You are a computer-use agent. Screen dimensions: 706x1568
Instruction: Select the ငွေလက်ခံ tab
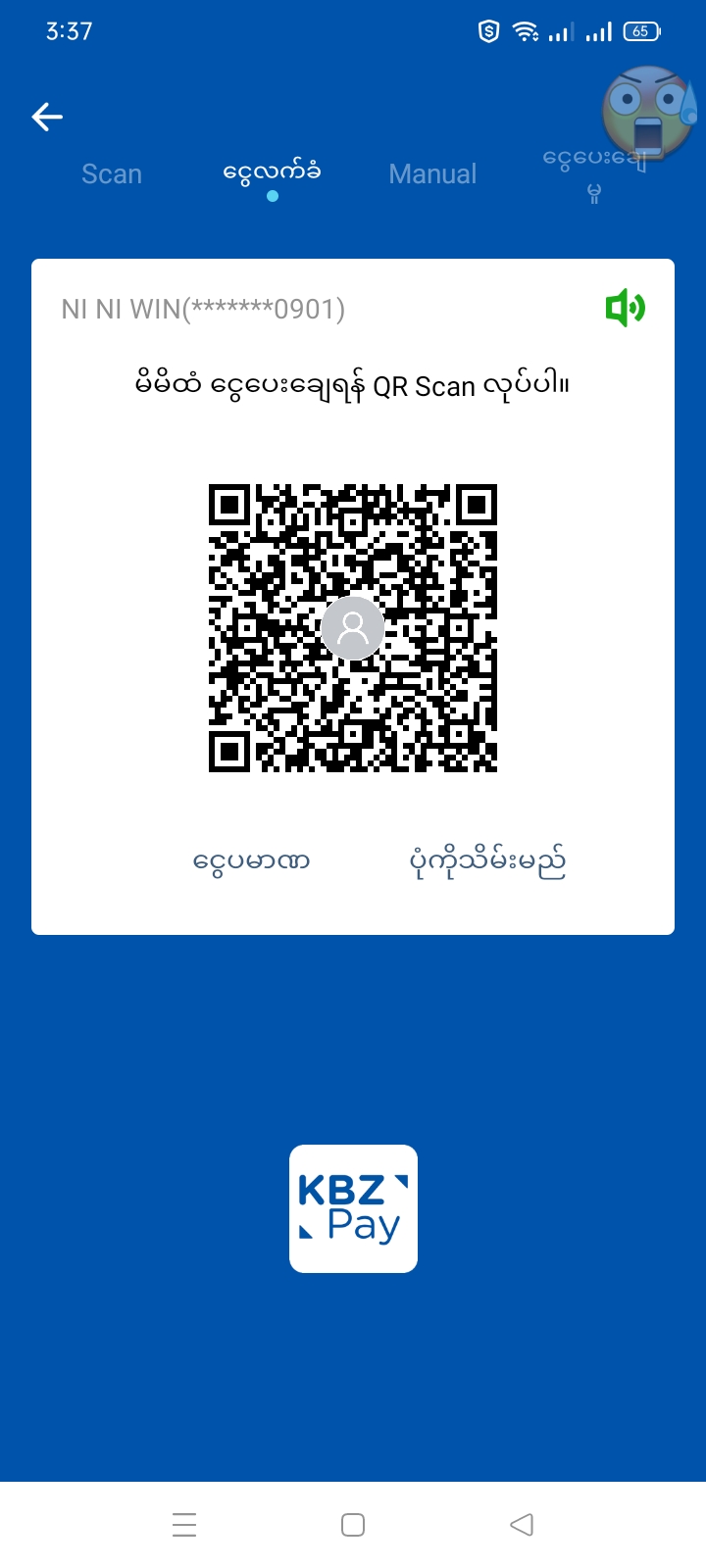(272, 173)
